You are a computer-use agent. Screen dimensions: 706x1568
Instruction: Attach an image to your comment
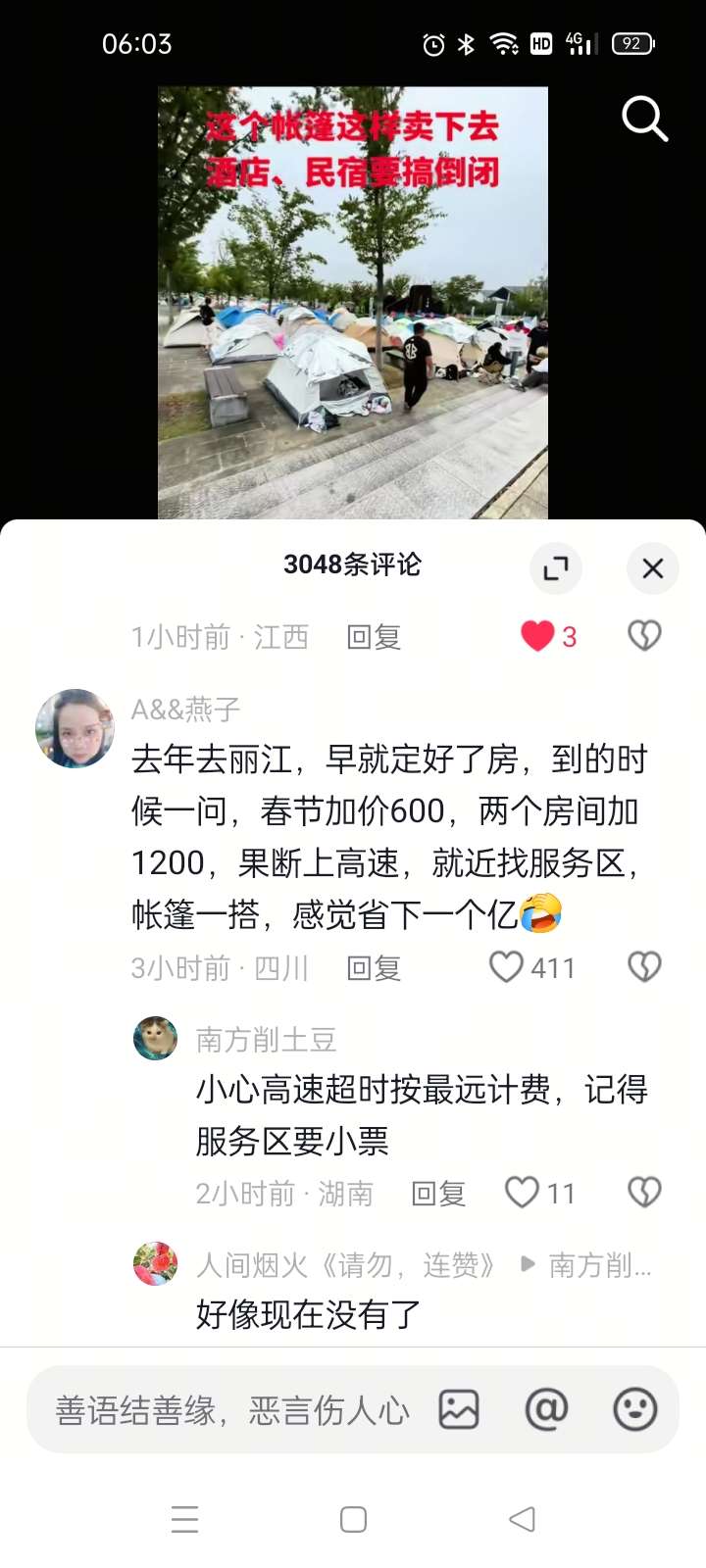point(458,1410)
